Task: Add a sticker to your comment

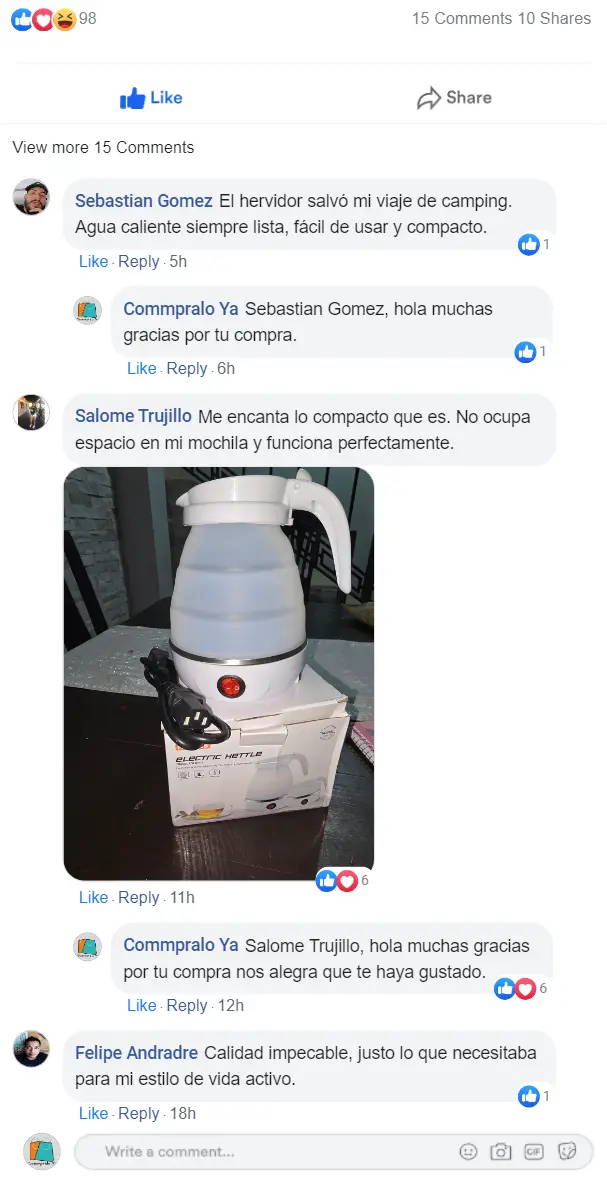Action: click(567, 1152)
